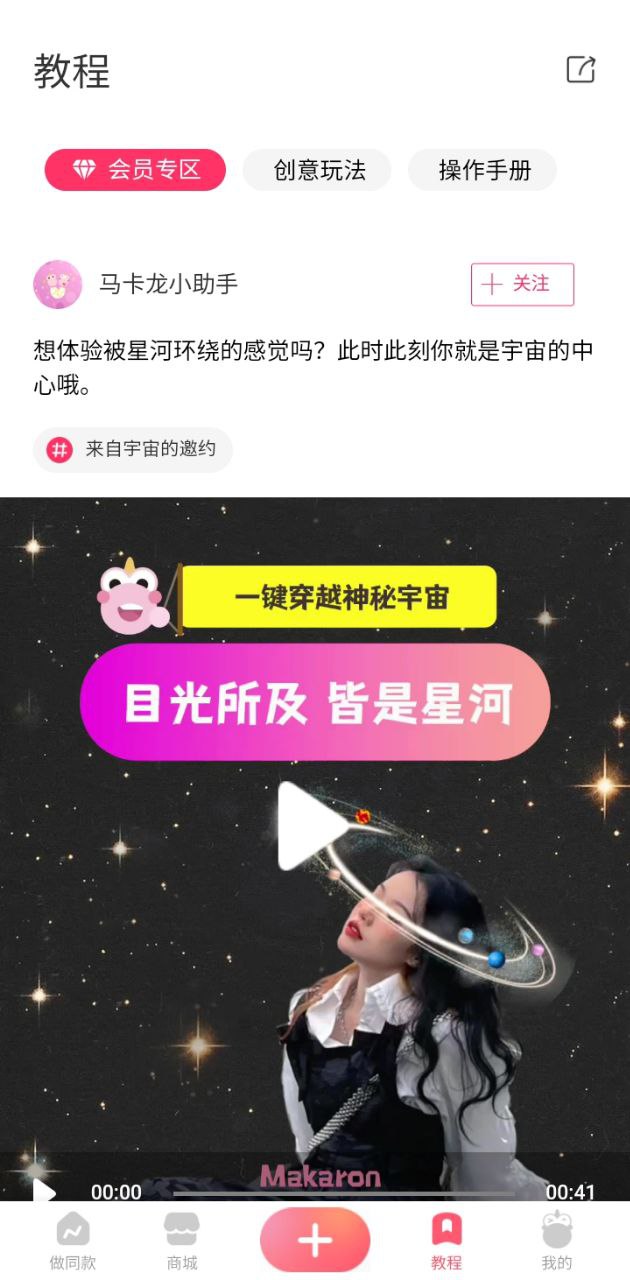Switch to the 创意玩法 tab
Image resolution: width=630 pixels, height=1280 pixels.
pos(318,170)
